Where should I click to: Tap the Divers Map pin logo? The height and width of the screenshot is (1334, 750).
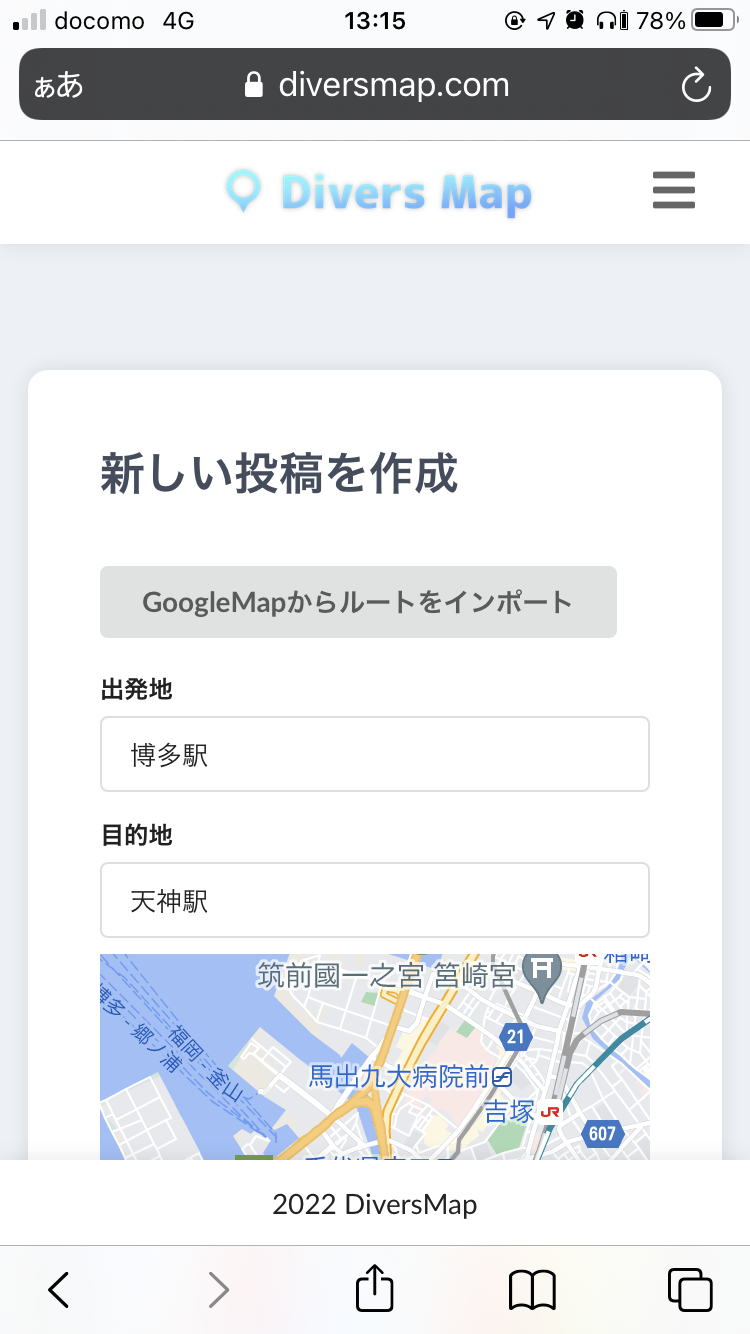pyautogui.click(x=243, y=190)
